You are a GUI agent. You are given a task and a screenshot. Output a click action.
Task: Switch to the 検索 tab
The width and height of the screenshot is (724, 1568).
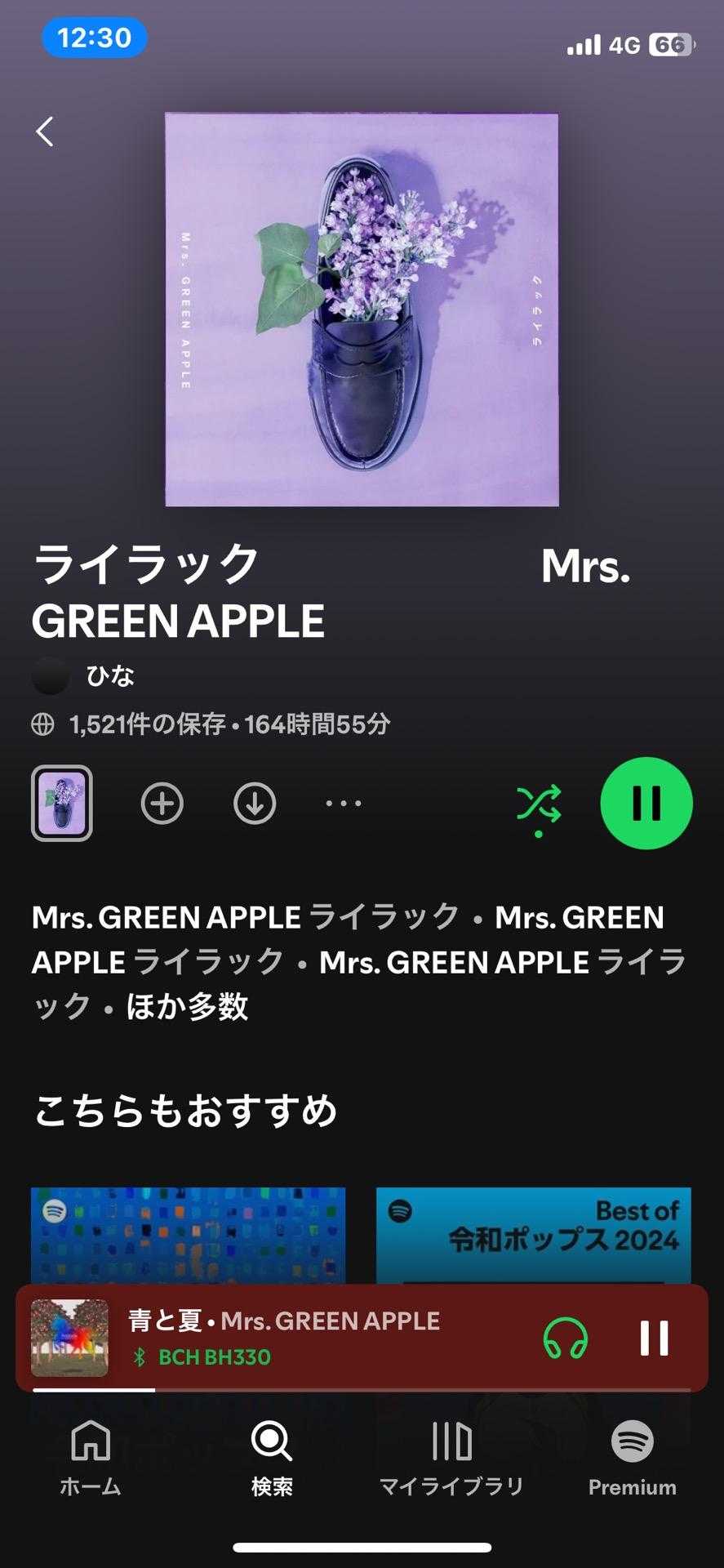272,1459
